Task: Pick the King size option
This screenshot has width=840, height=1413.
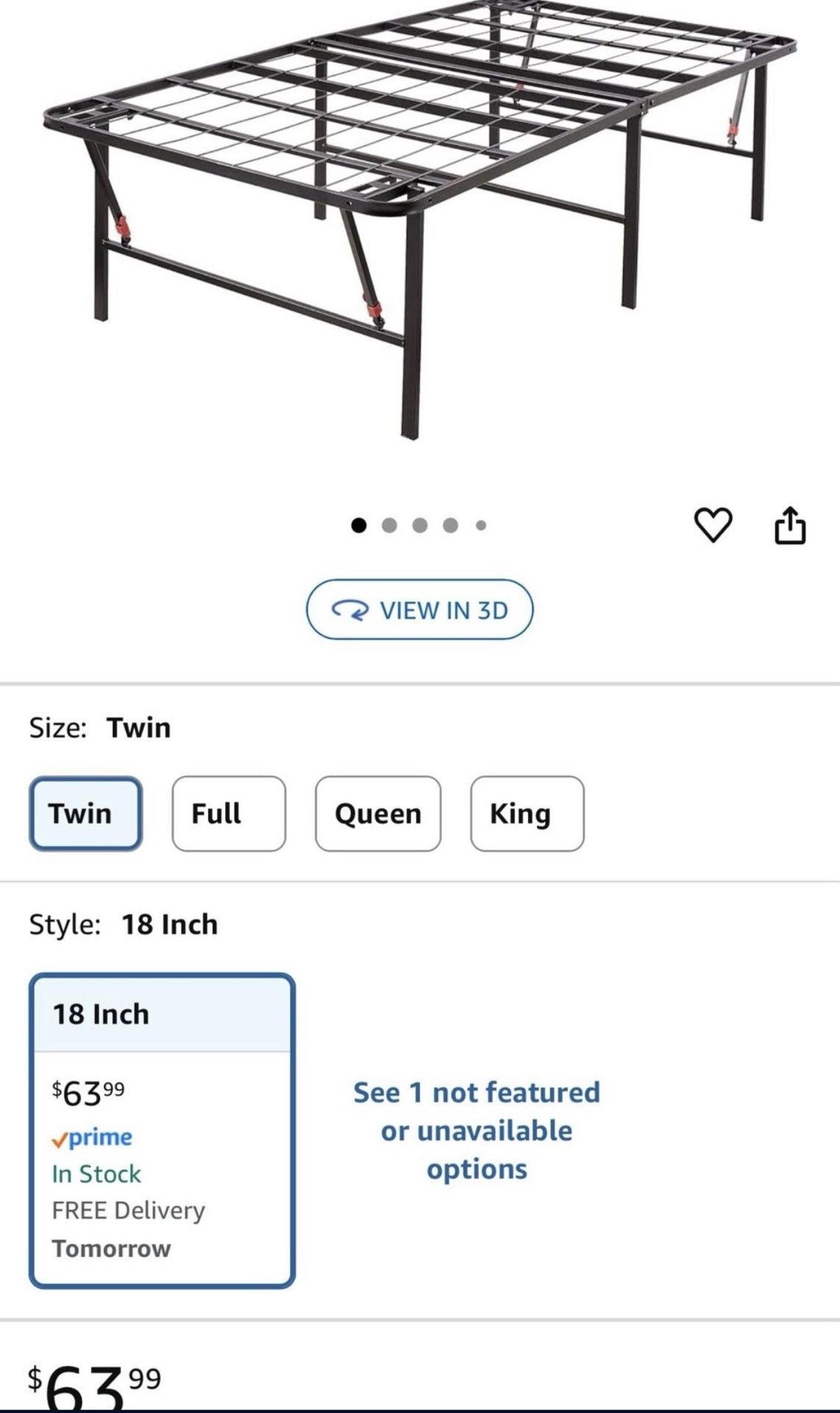Action: tap(526, 813)
